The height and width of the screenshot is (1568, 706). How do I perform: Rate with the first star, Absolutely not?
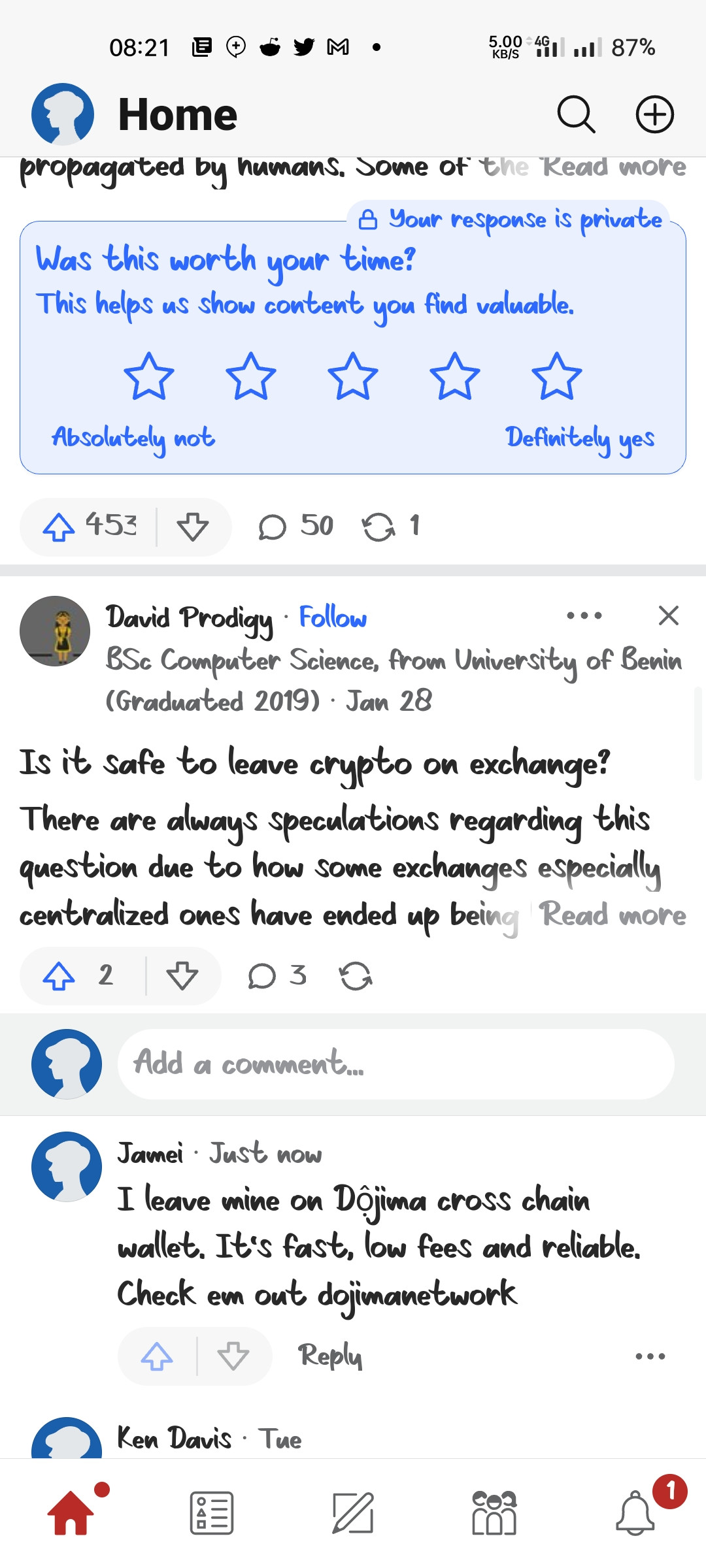point(149,376)
